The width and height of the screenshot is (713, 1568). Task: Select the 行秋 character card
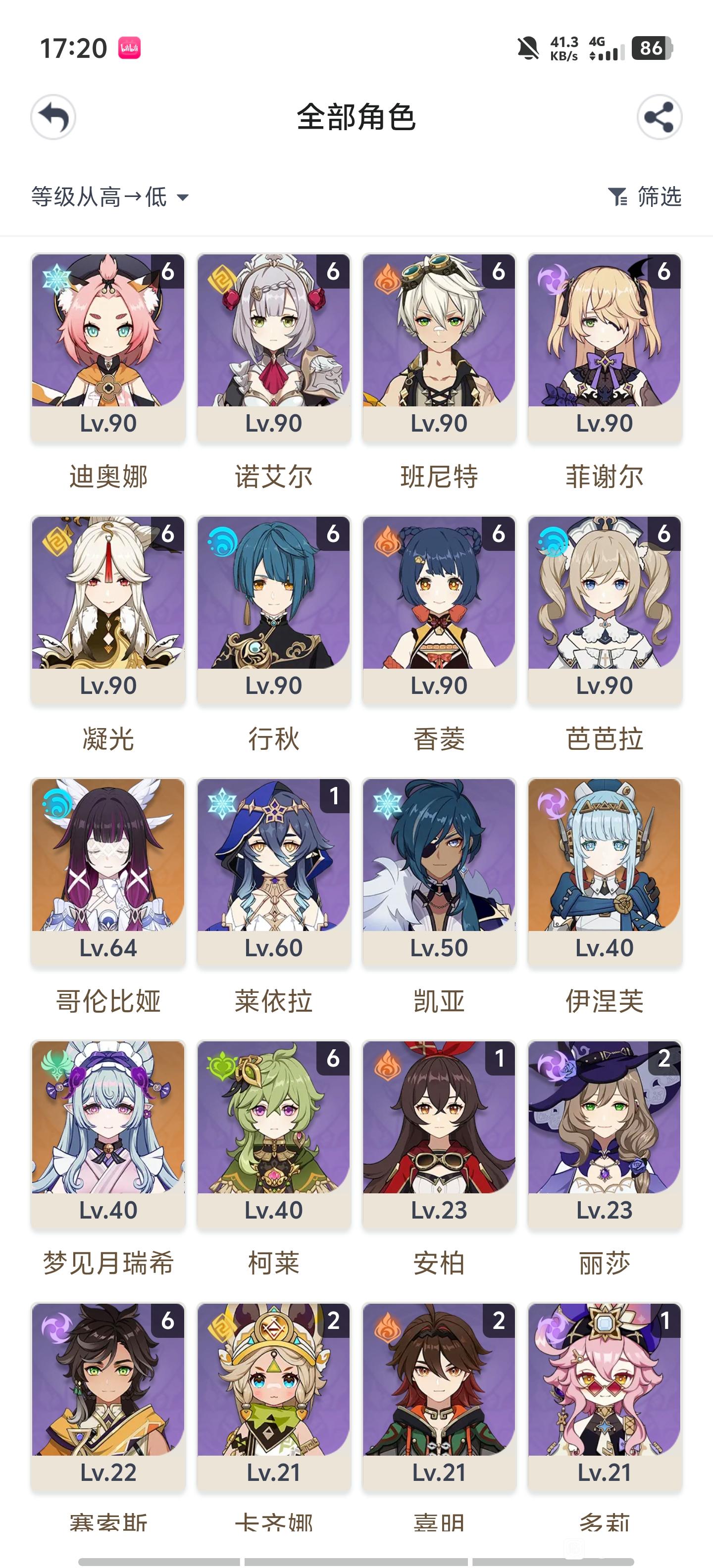click(x=273, y=610)
